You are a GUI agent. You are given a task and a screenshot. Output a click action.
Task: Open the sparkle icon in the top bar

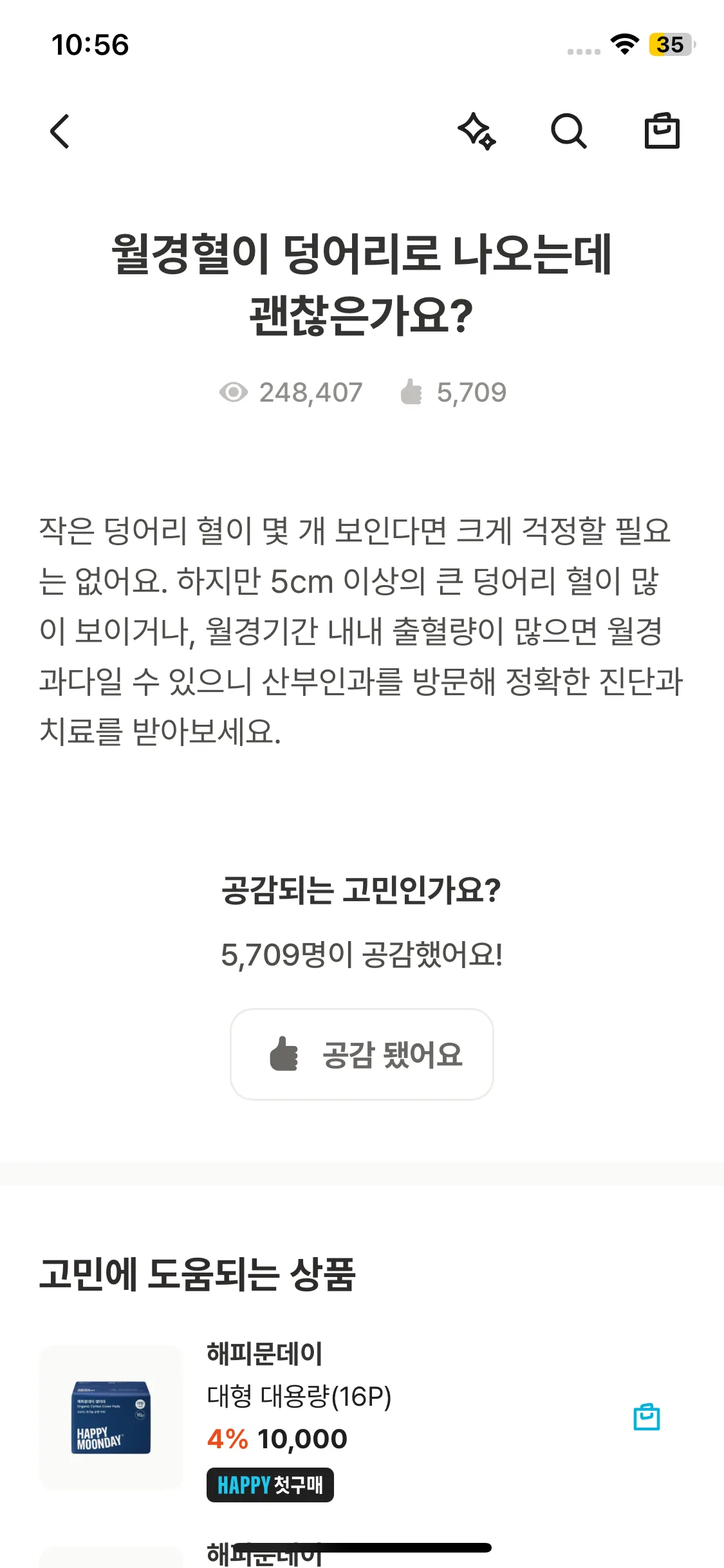tap(476, 131)
